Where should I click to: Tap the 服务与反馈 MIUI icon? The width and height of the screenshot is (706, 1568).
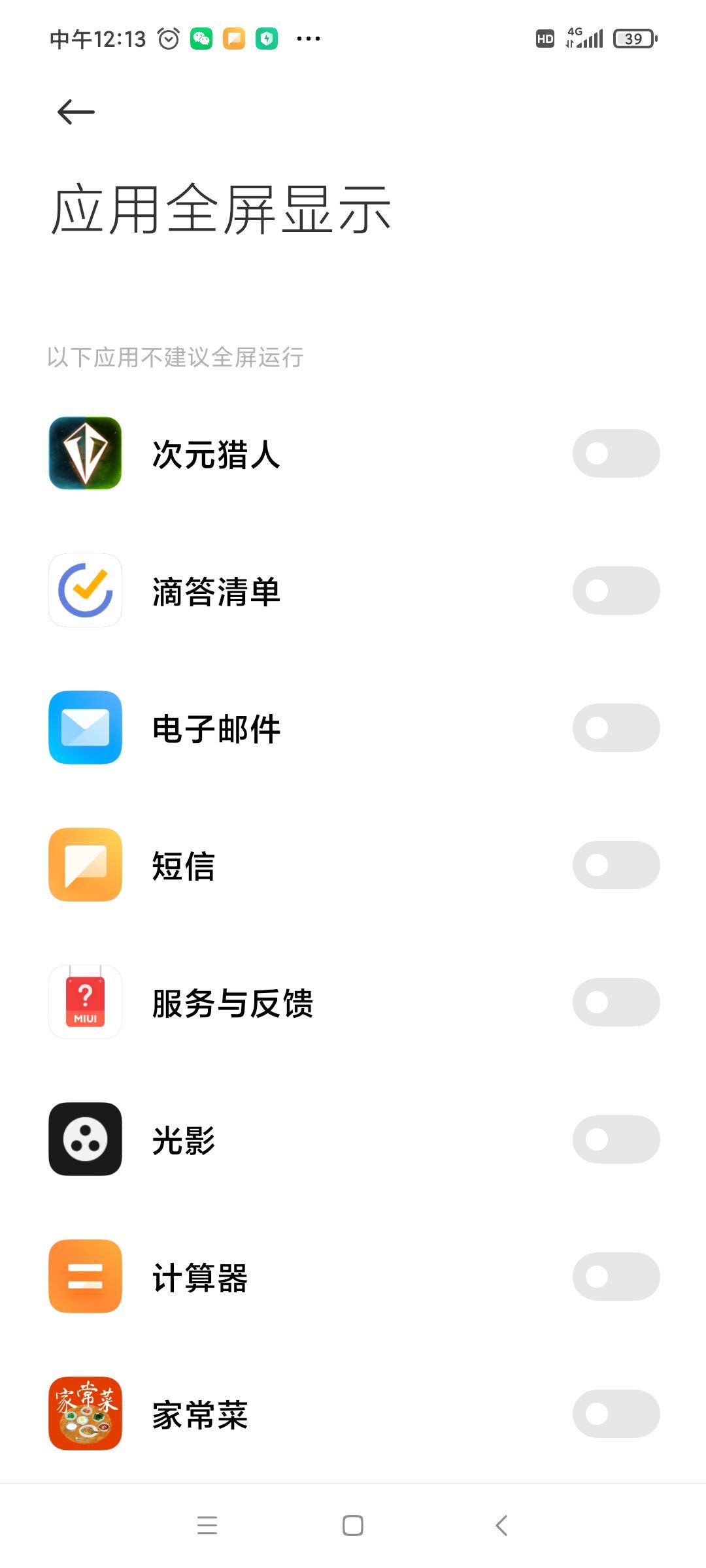click(x=85, y=1002)
